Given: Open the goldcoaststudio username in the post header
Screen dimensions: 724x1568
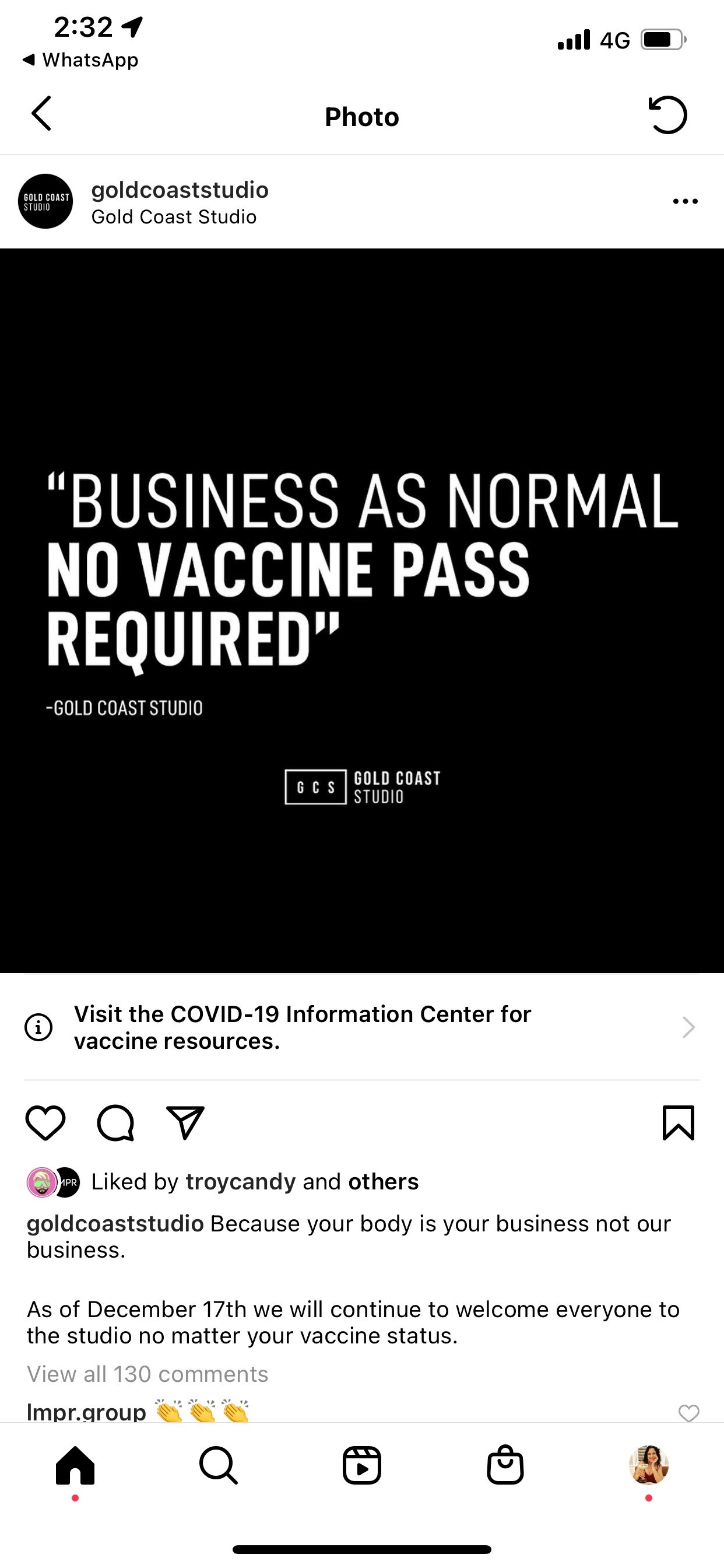Looking at the screenshot, I should 180,190.
